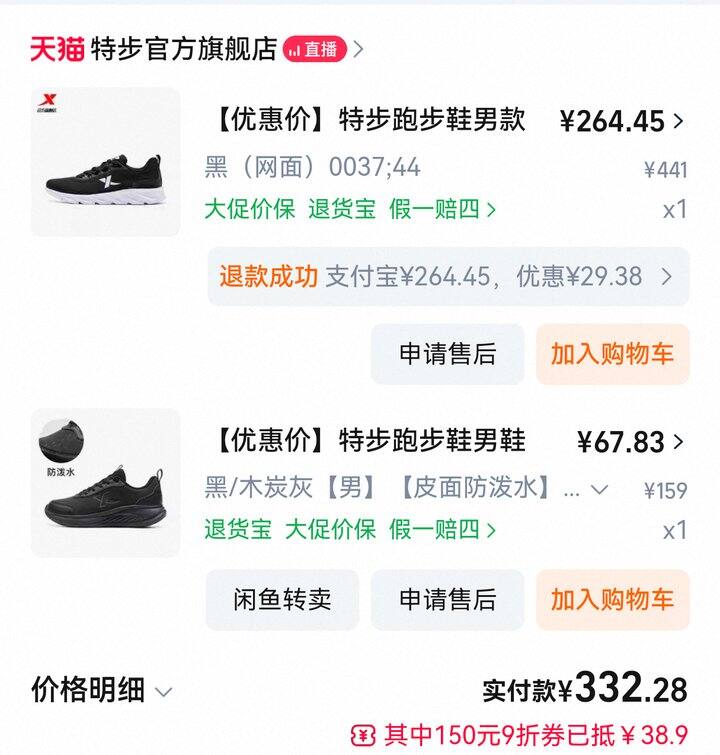Open the 退款成功 refund details

click(447, 276)
